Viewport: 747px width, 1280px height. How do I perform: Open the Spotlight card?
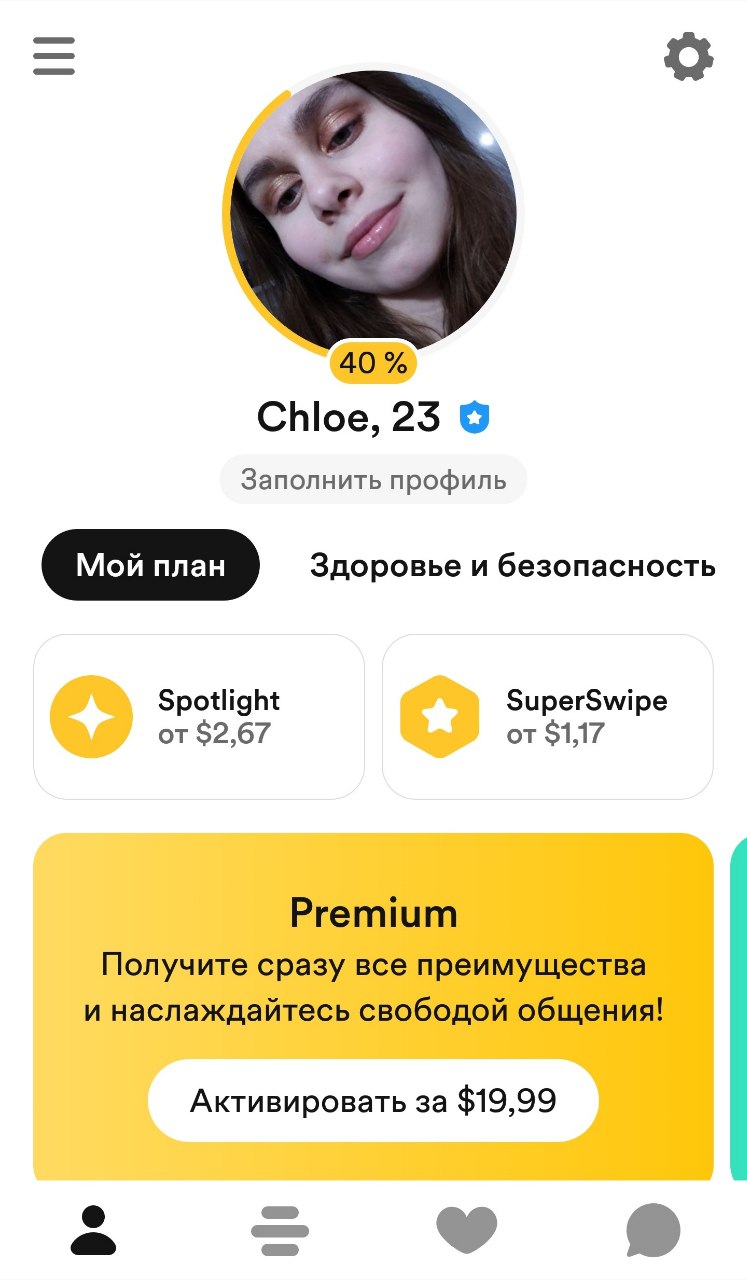click(199, 717)
